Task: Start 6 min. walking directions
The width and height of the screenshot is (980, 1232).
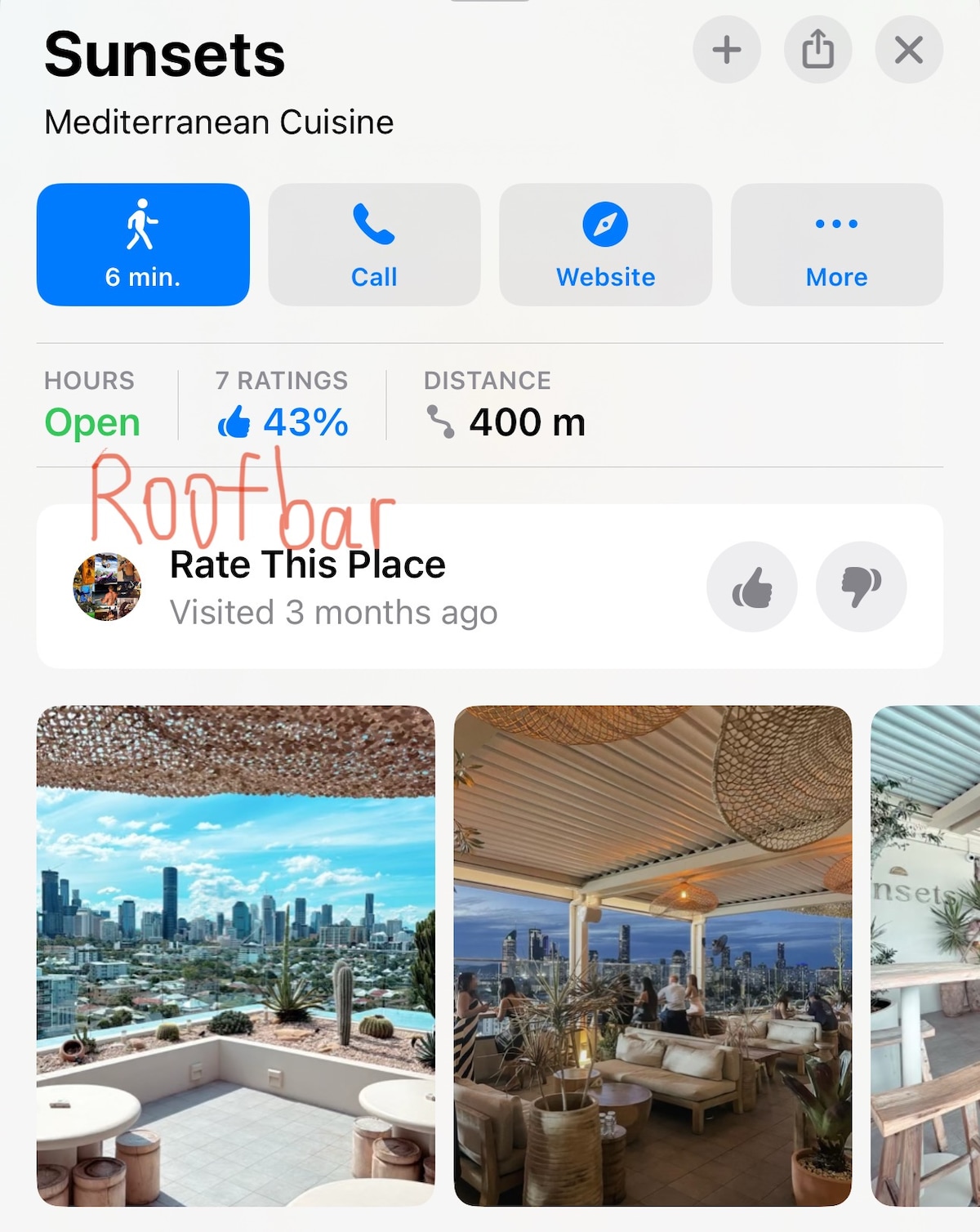Action: point(143,244)
